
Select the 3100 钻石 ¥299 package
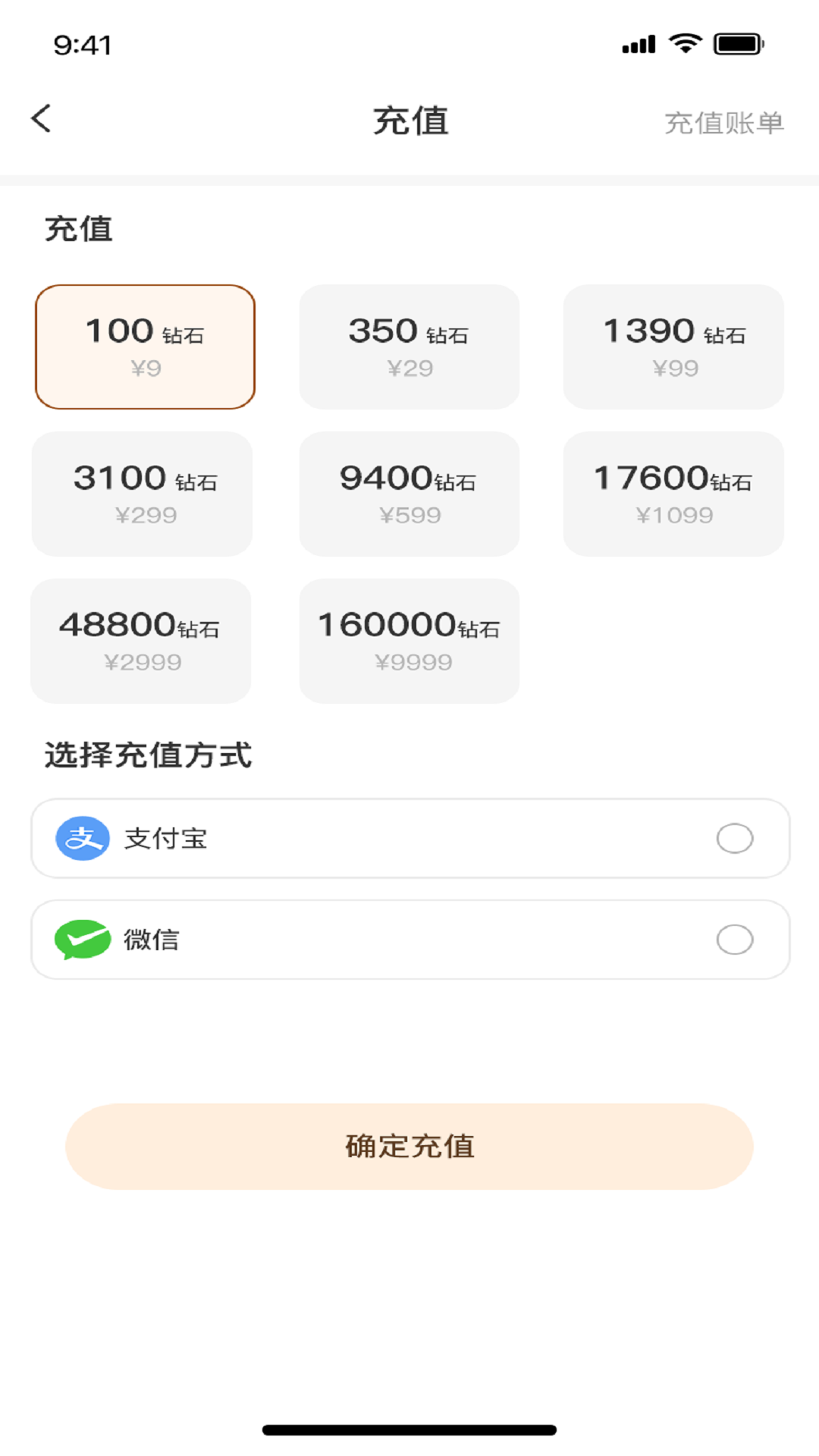[142, 494]
